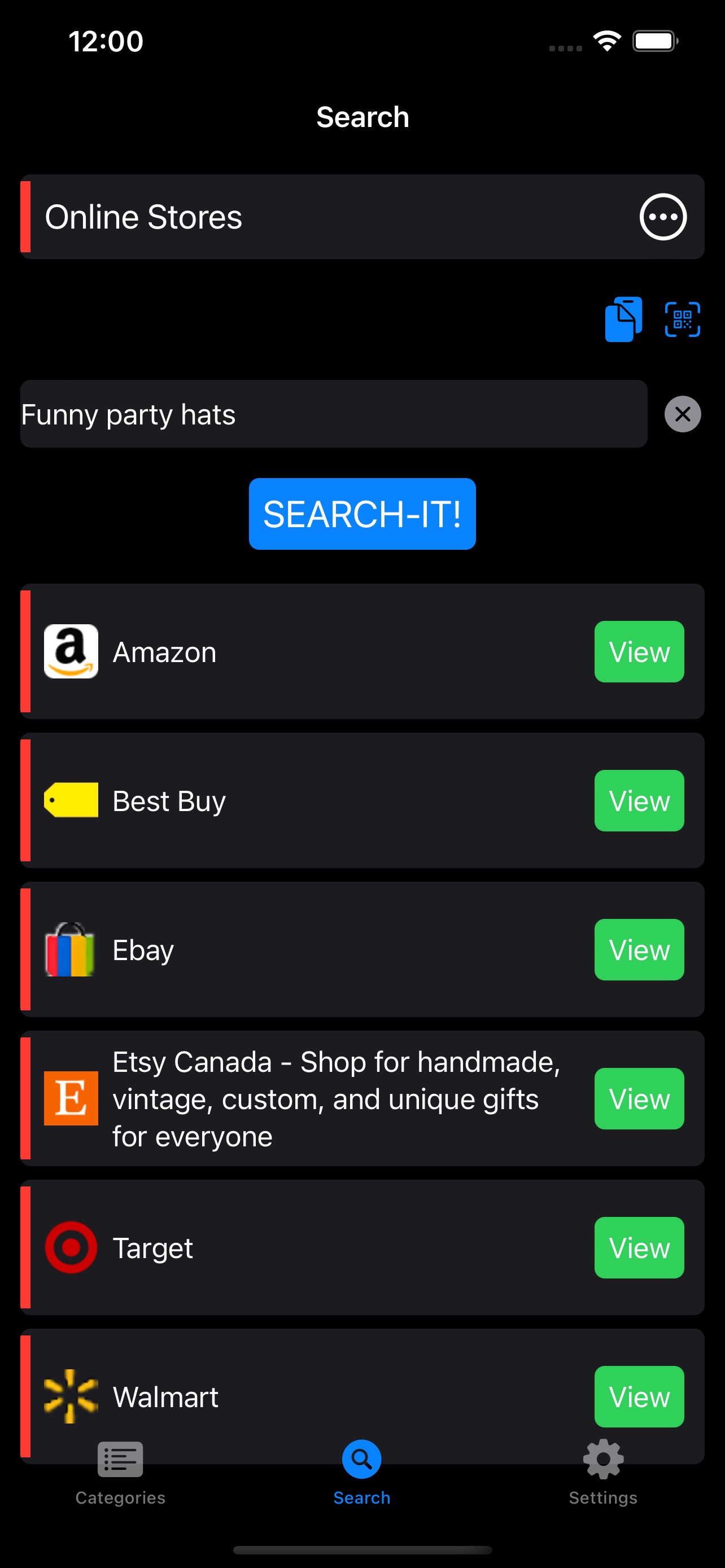Open the Online Stores more options menu
Screen dimensions: 725x1568
pyautogui.click(x=662, y=217)
